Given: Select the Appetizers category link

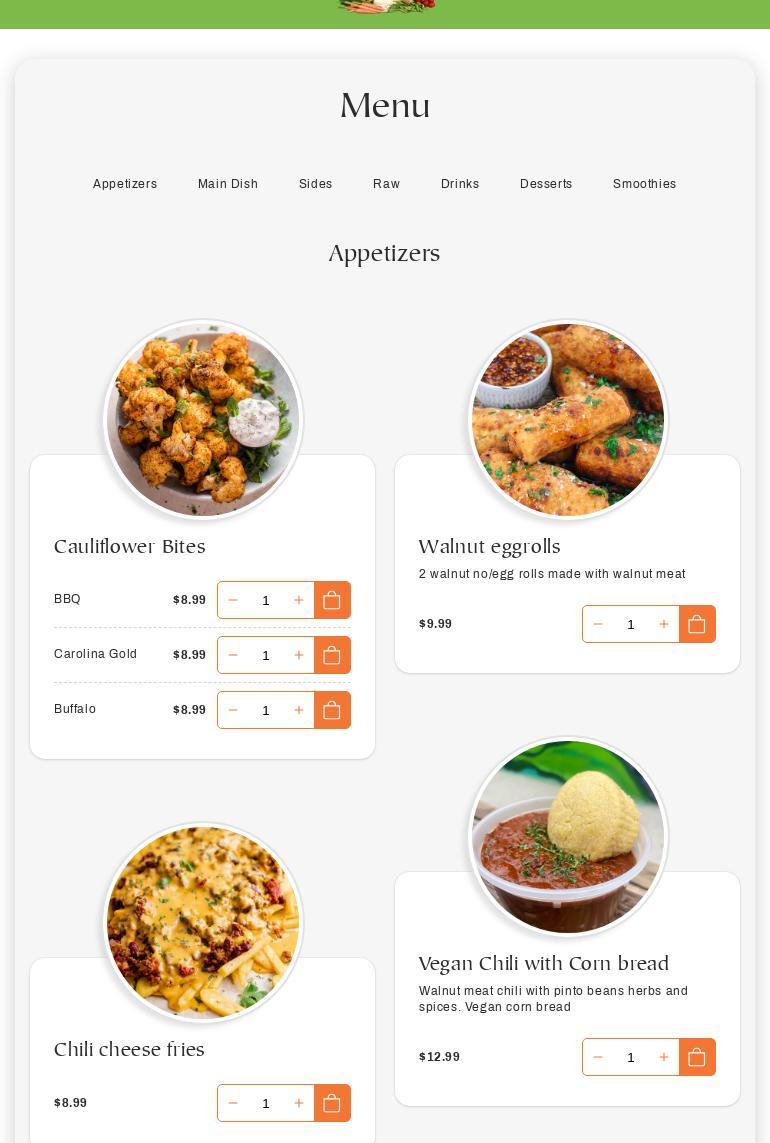Looking at the screenshot, I should pos(125,184).
